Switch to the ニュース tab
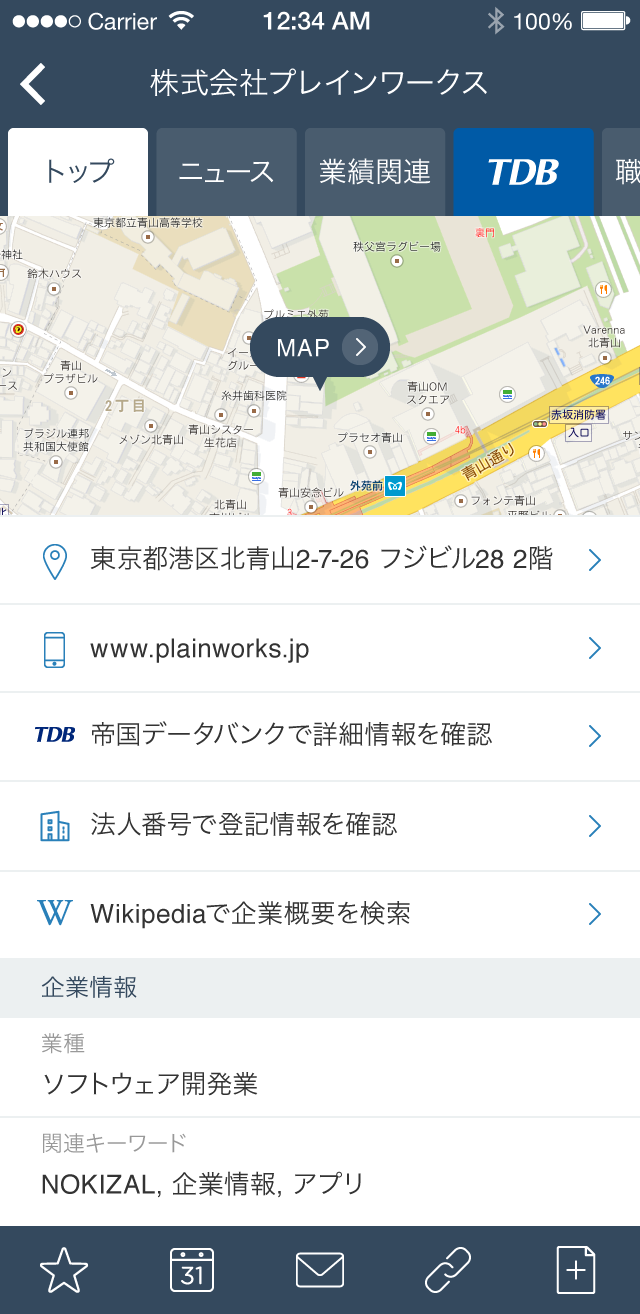The width and height of the screenshot is (640, 1314). pos(226,172)
